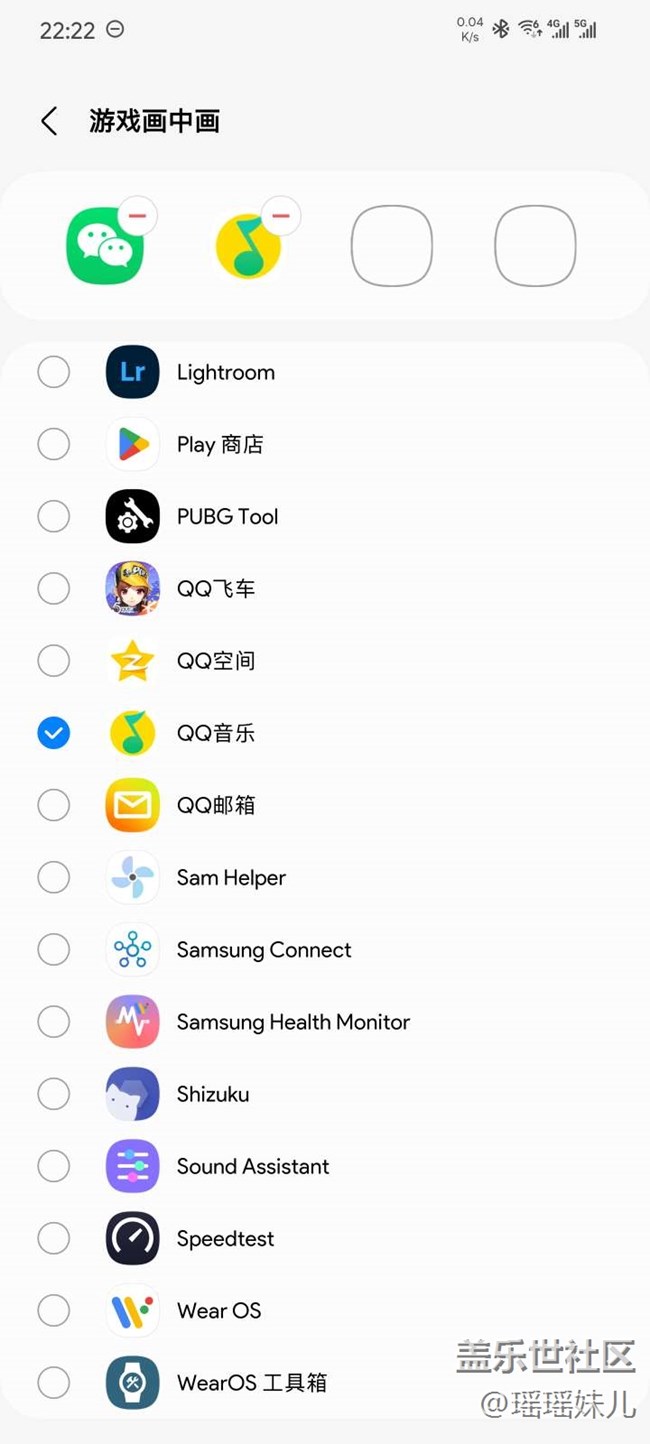650x1444 pixels.
Task: Select Samsung Connect checkbox
Action: (x=54, y=949)
